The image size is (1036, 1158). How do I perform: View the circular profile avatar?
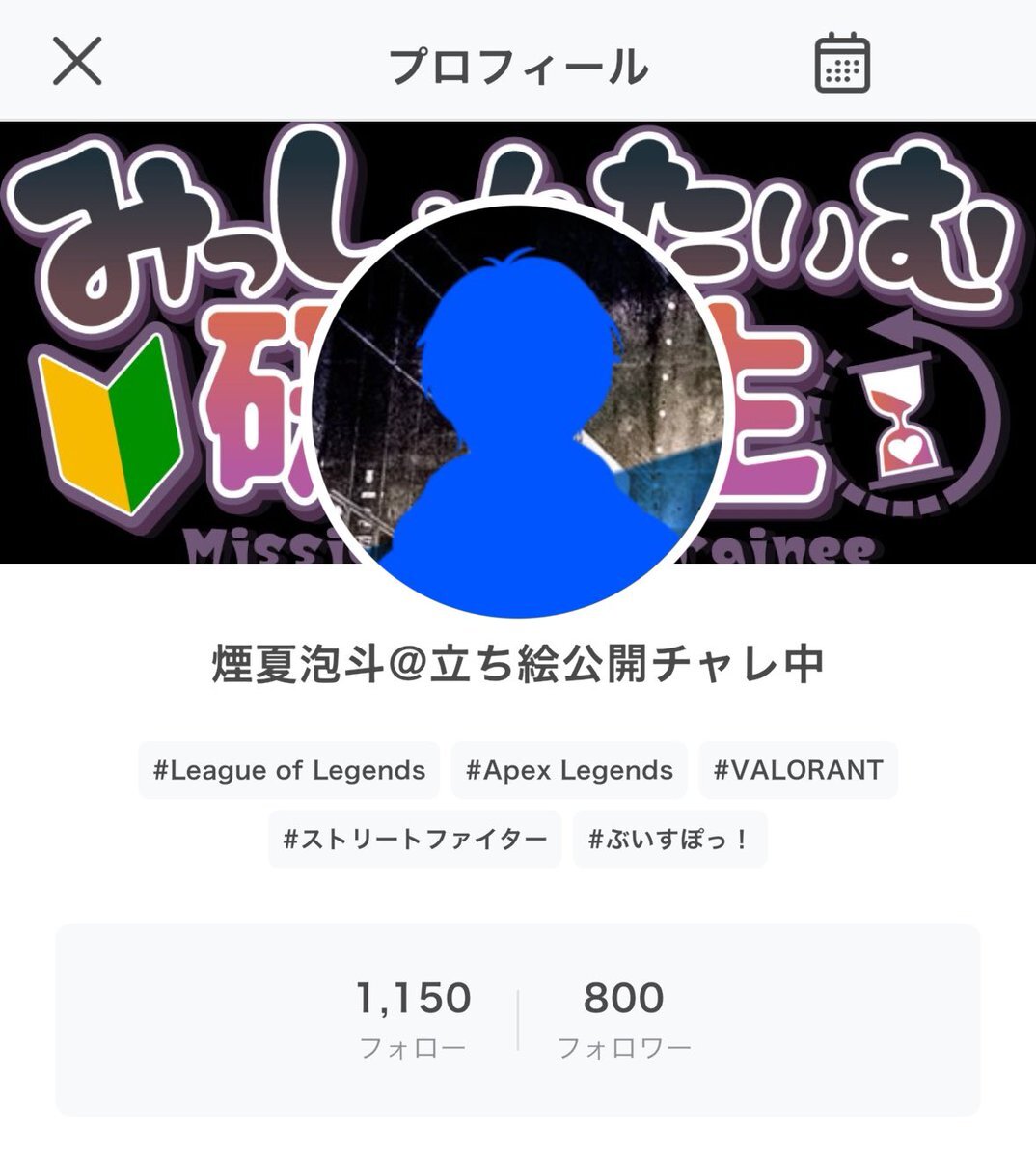[518, 410]
